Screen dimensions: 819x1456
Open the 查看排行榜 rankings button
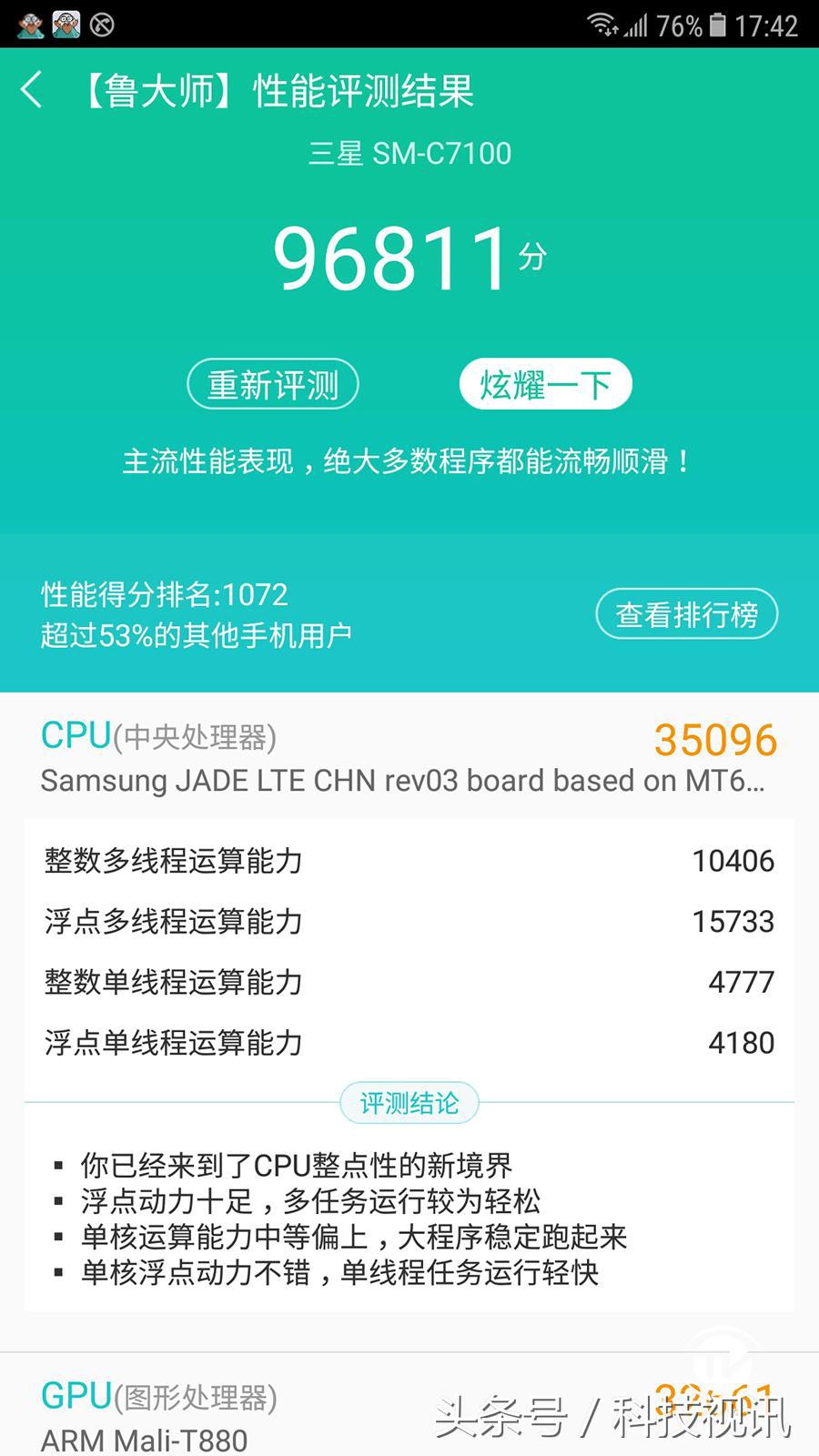point(686,613)
